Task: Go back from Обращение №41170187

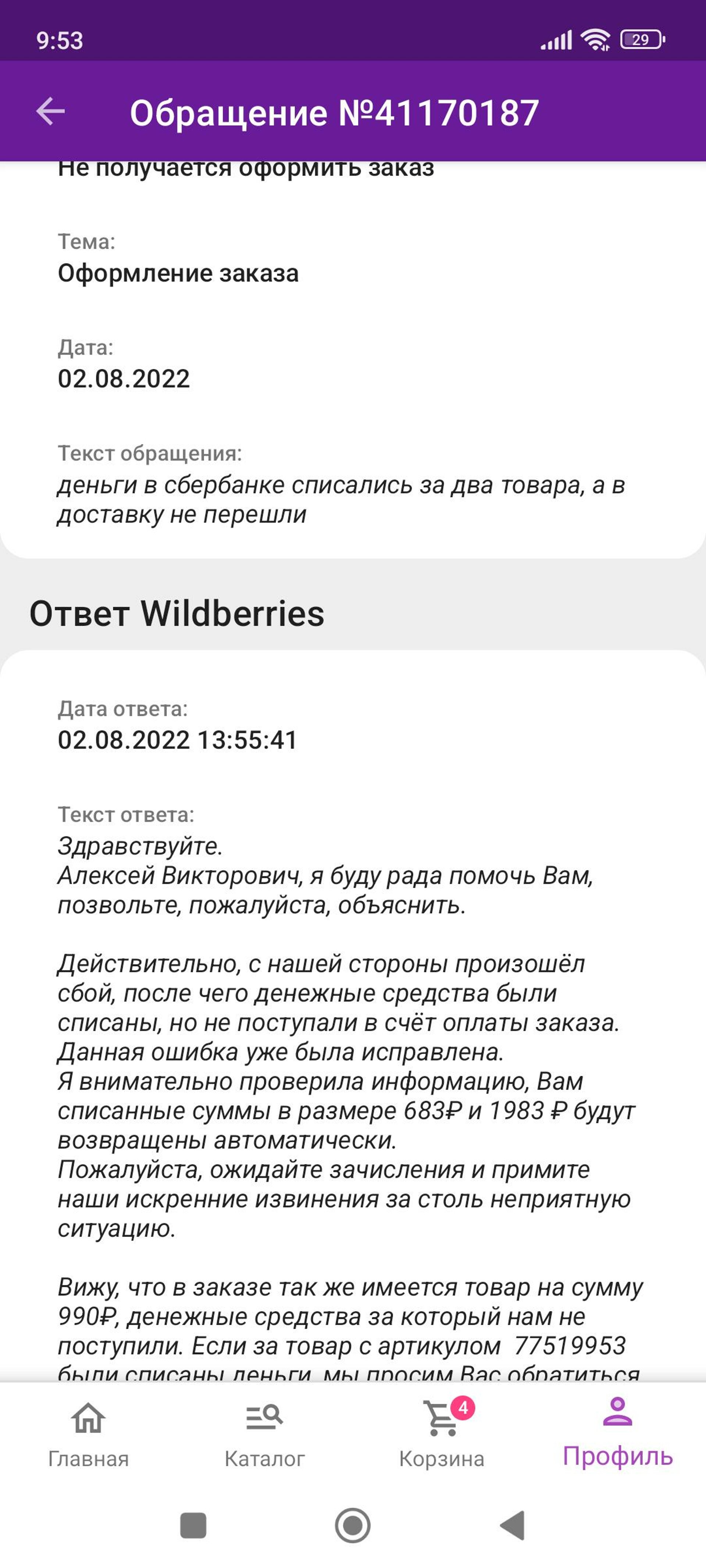Action: 50,111
